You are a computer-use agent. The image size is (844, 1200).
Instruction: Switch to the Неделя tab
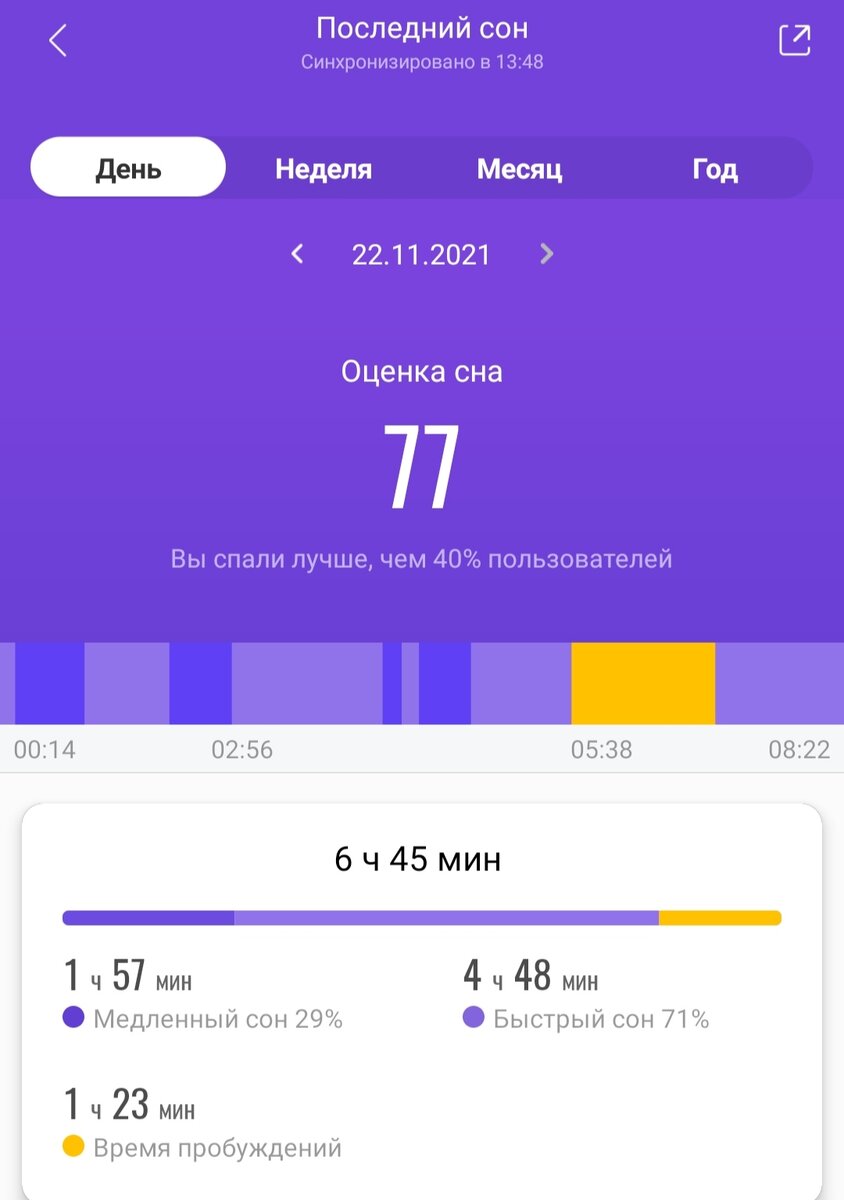coord(322,168)
